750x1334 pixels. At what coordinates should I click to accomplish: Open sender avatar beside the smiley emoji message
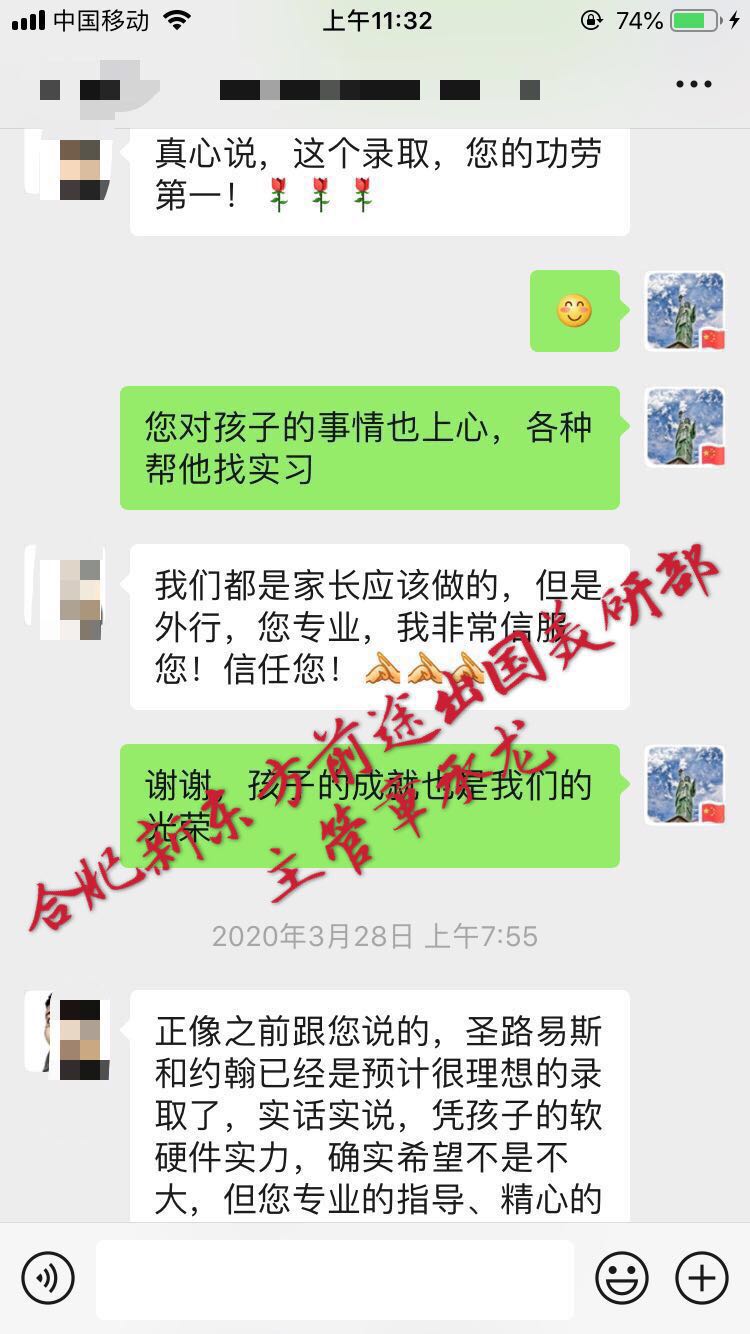coord(685,311)
